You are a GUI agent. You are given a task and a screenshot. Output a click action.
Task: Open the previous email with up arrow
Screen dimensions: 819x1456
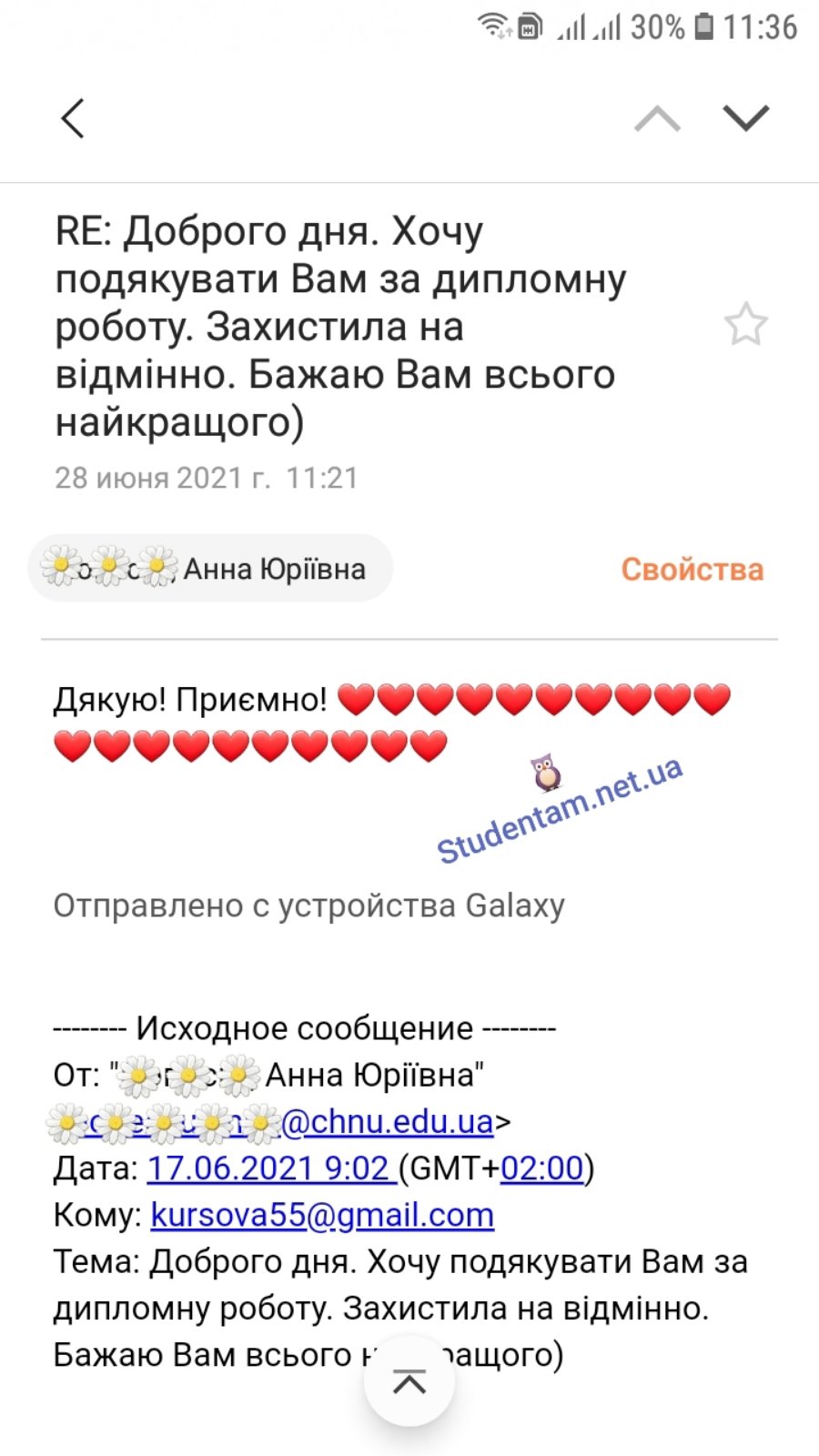tap(657, 118)
